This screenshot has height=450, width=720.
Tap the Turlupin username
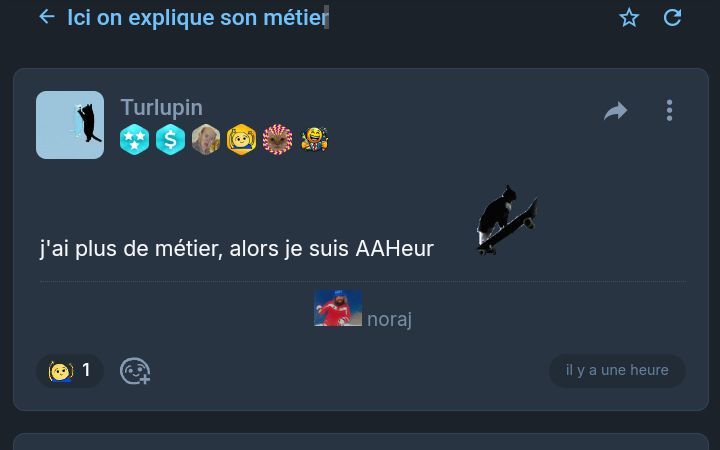tap(161, 107)
